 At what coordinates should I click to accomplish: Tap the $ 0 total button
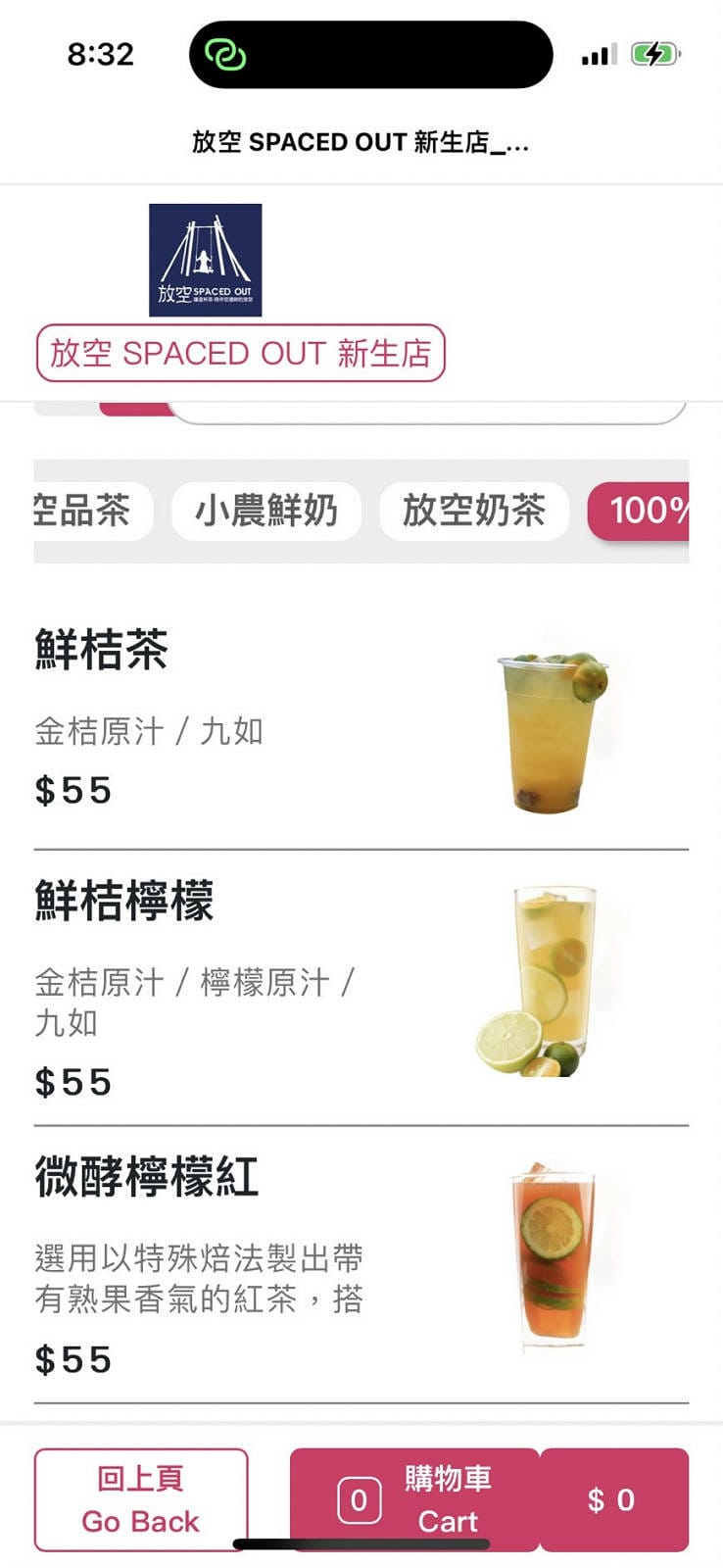click(x=613, y=1499)
